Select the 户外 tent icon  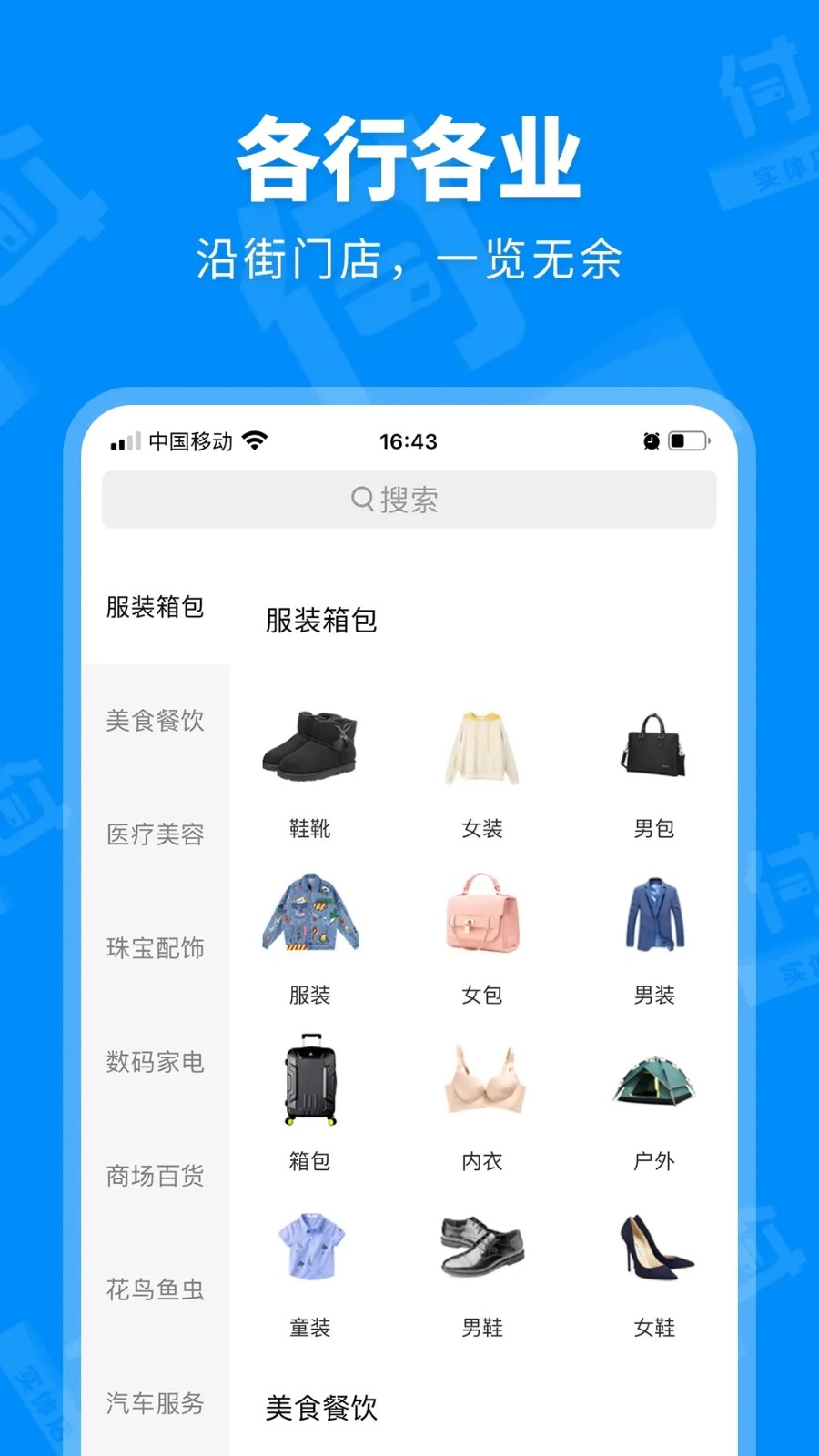(x=653, y=1083)
